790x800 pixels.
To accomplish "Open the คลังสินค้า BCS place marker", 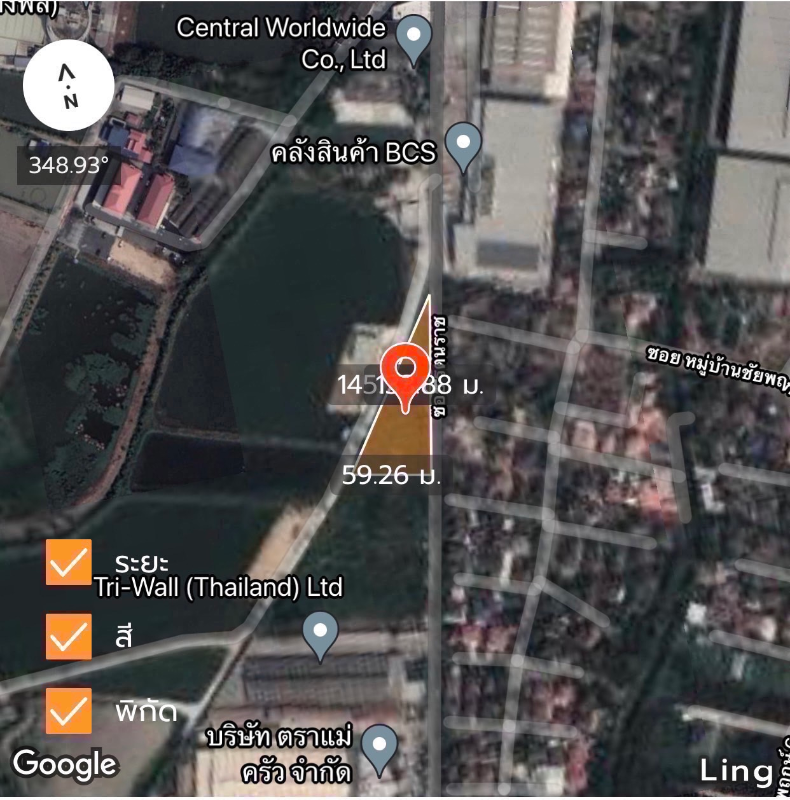I will (462, 144).
